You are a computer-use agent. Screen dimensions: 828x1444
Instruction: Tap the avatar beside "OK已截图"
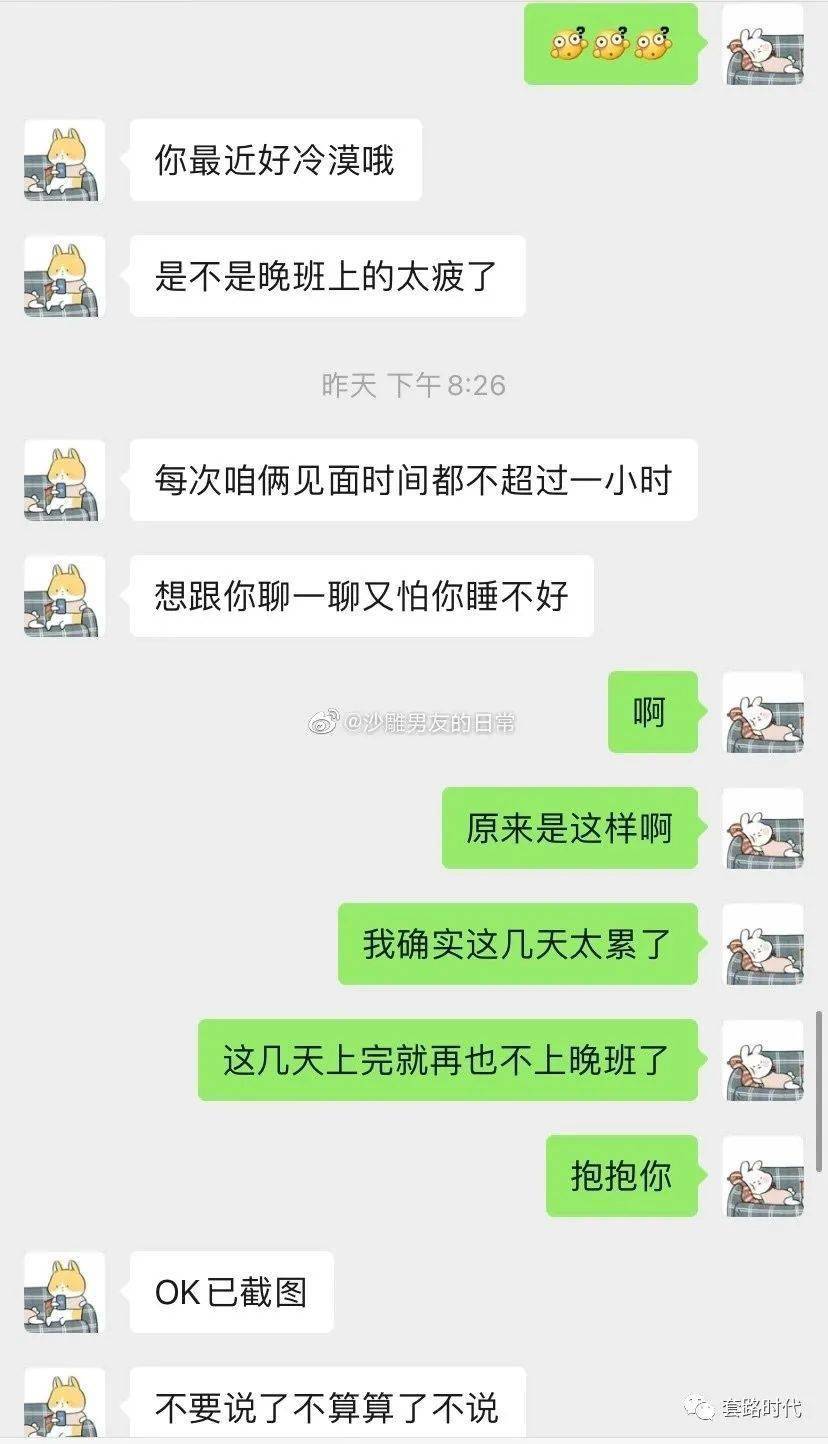64,1292
